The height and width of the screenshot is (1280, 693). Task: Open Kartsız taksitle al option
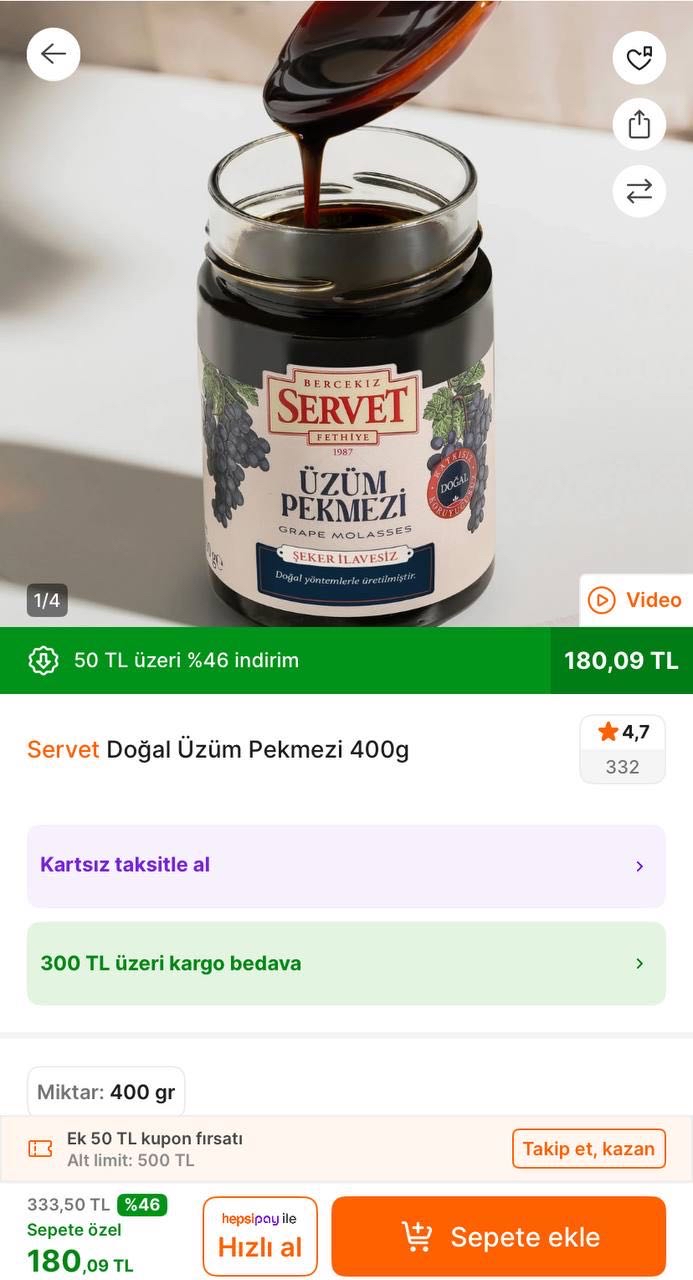[346, 865]
